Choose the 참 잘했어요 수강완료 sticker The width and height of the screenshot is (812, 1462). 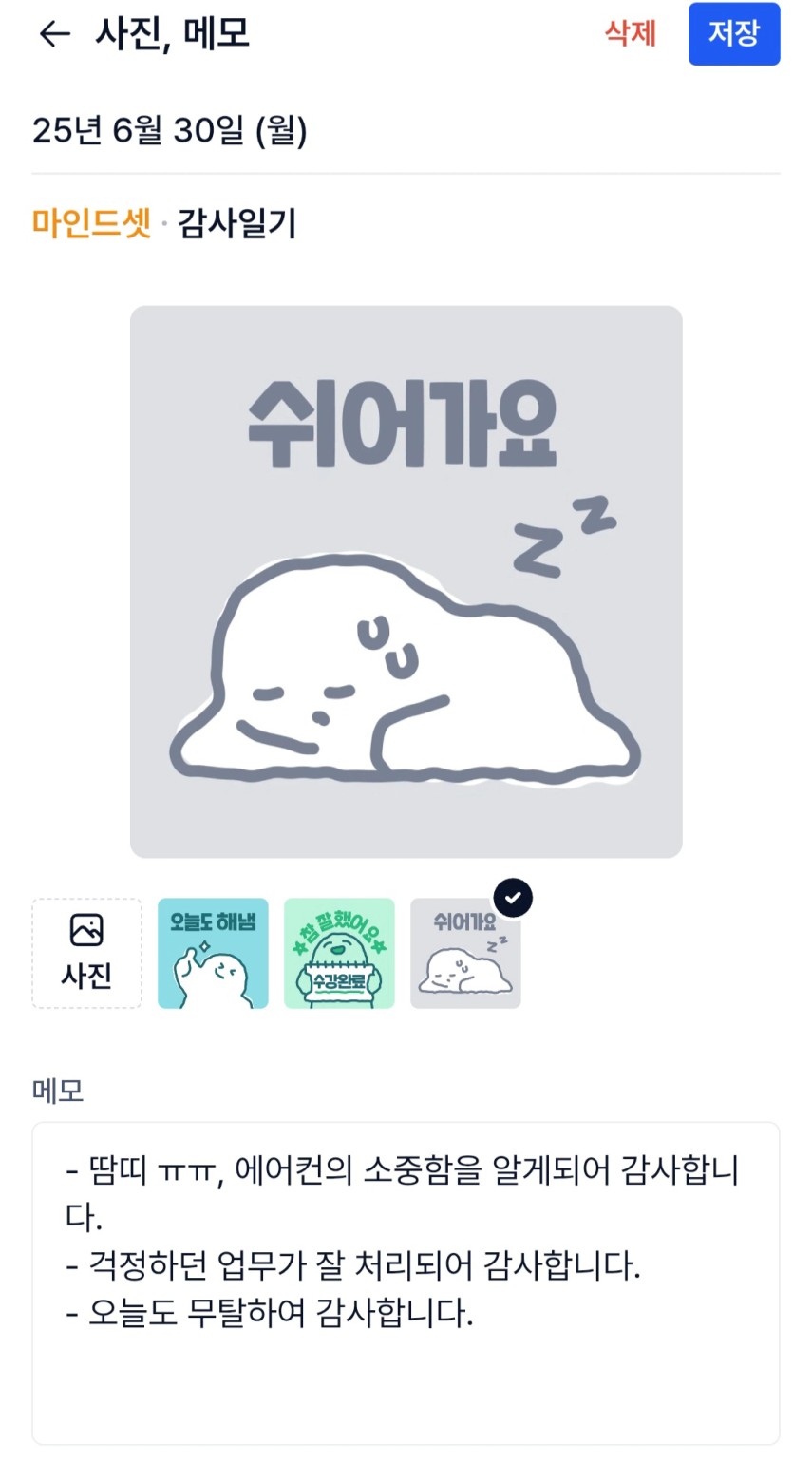pyautogui.click(x=339, y=953)
